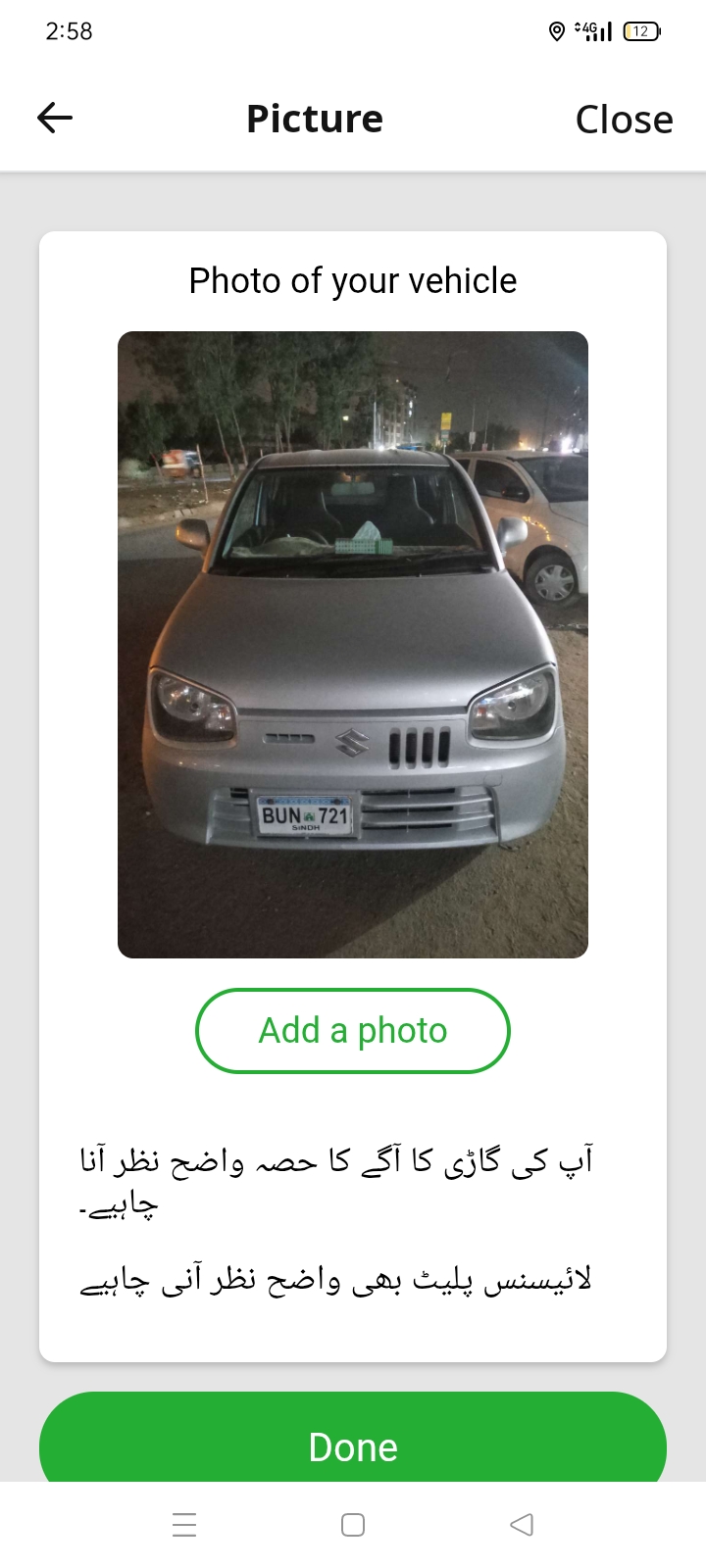Tap the Picture title in the header
The width and height of the screenshot is (706, 1568).
point(315,119)
